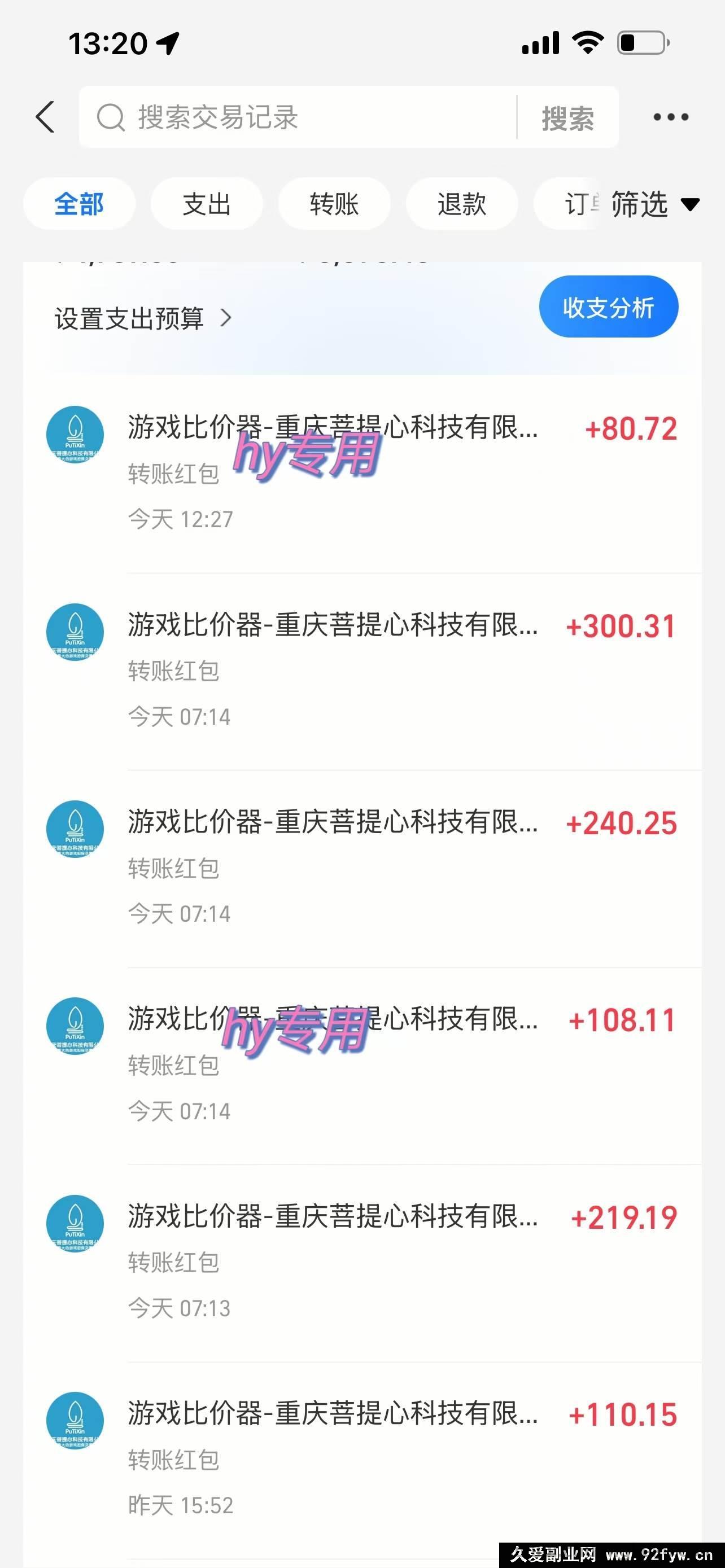This screenshot has height=1568, width=725.
Task: Tap the 搜索 button
Action: click(568, 117)
